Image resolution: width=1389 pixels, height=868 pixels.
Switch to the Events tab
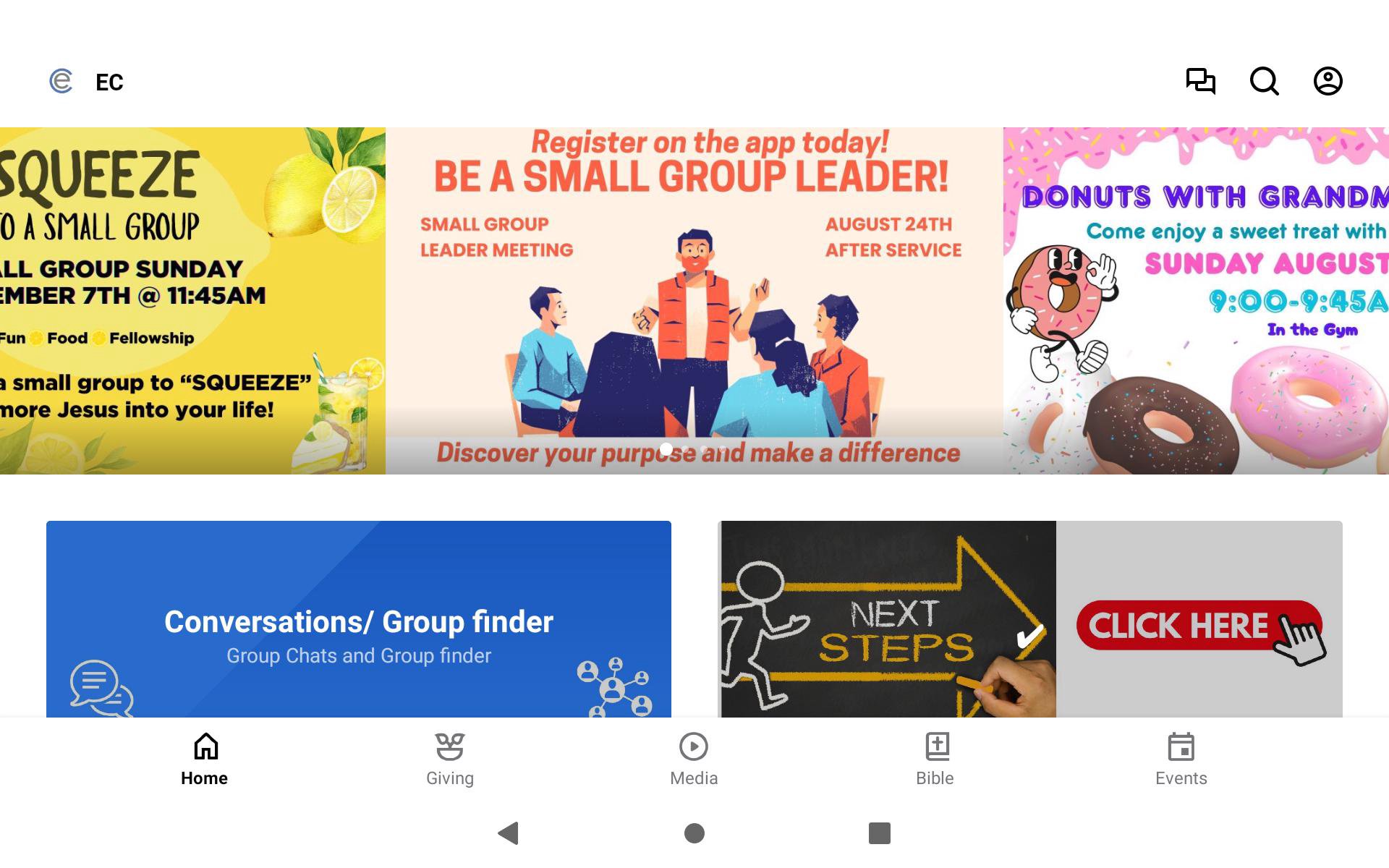[1181, 759]
